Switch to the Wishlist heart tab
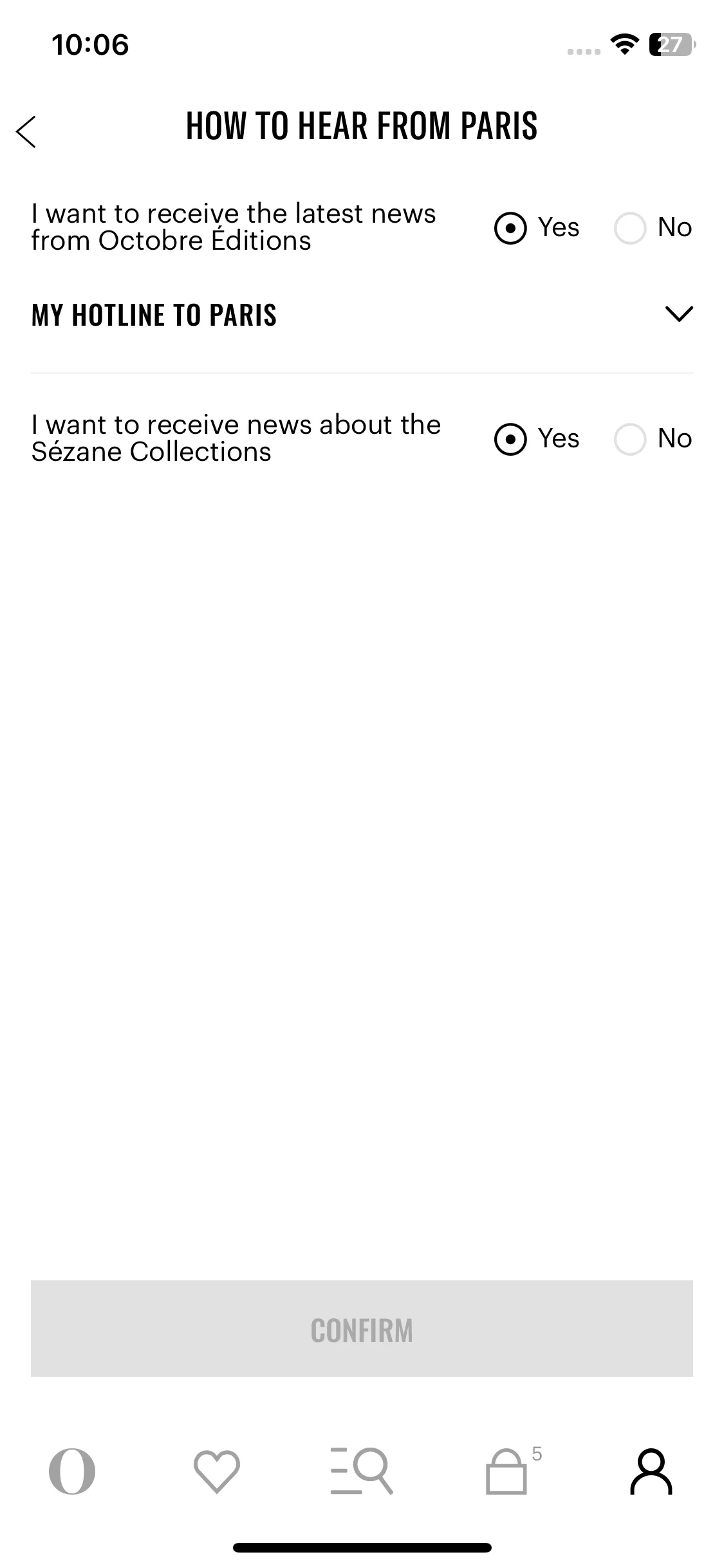Viewport: 724px width, 1568px height. 217,1472
